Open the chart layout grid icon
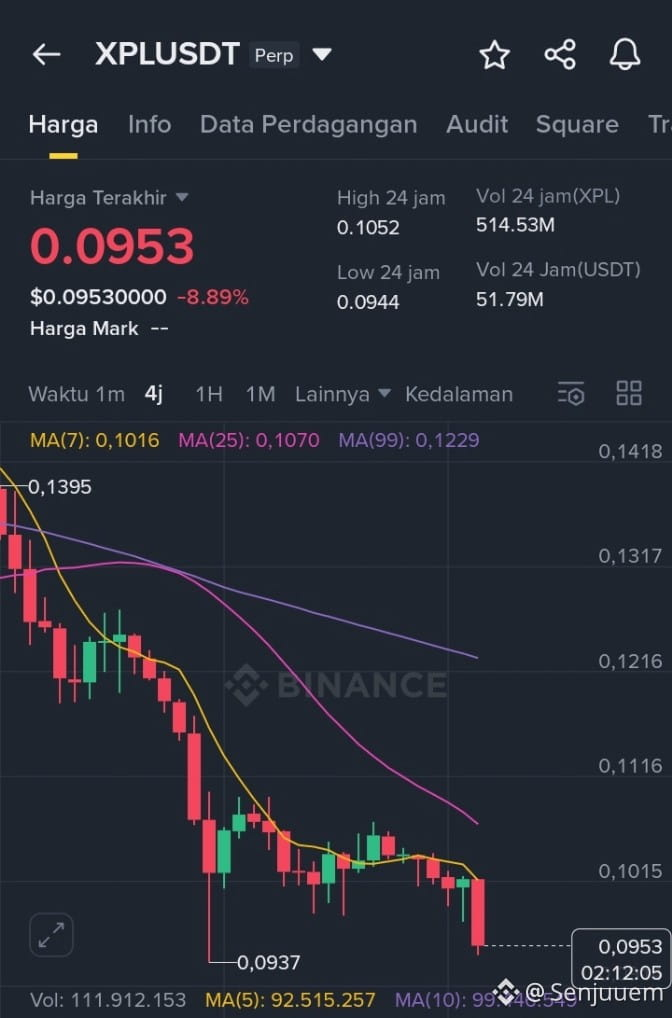672x1018 pixels. coord(629,394)
